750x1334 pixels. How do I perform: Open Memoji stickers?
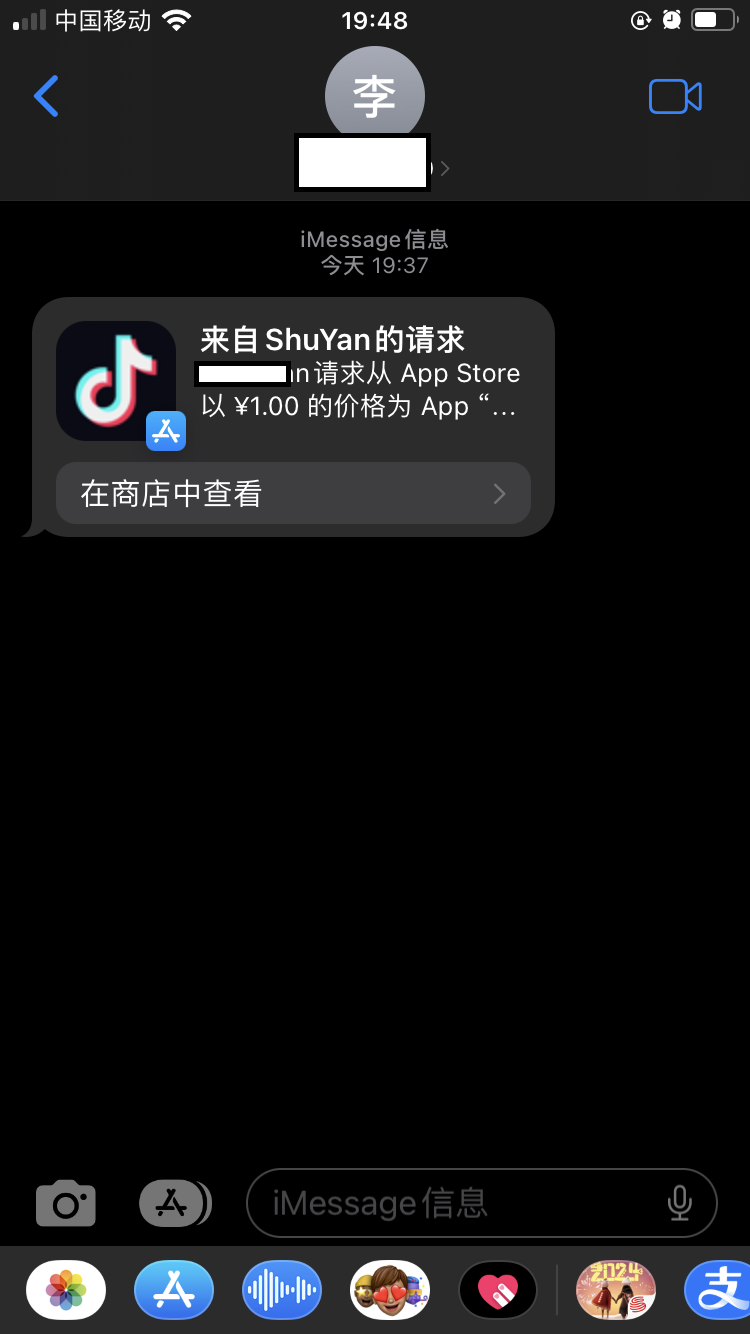click(x=390, y=1290)
